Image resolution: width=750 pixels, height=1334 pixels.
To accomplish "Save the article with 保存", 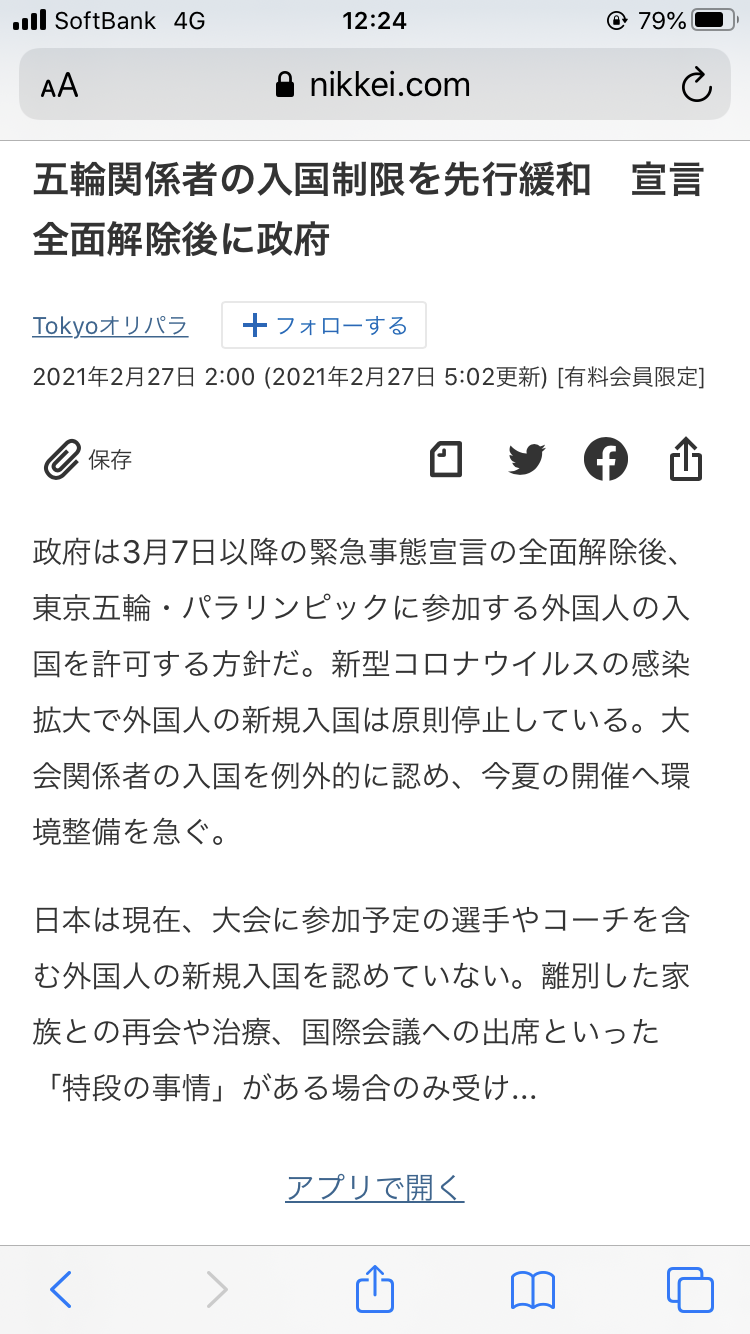I will tap(88, 460).
